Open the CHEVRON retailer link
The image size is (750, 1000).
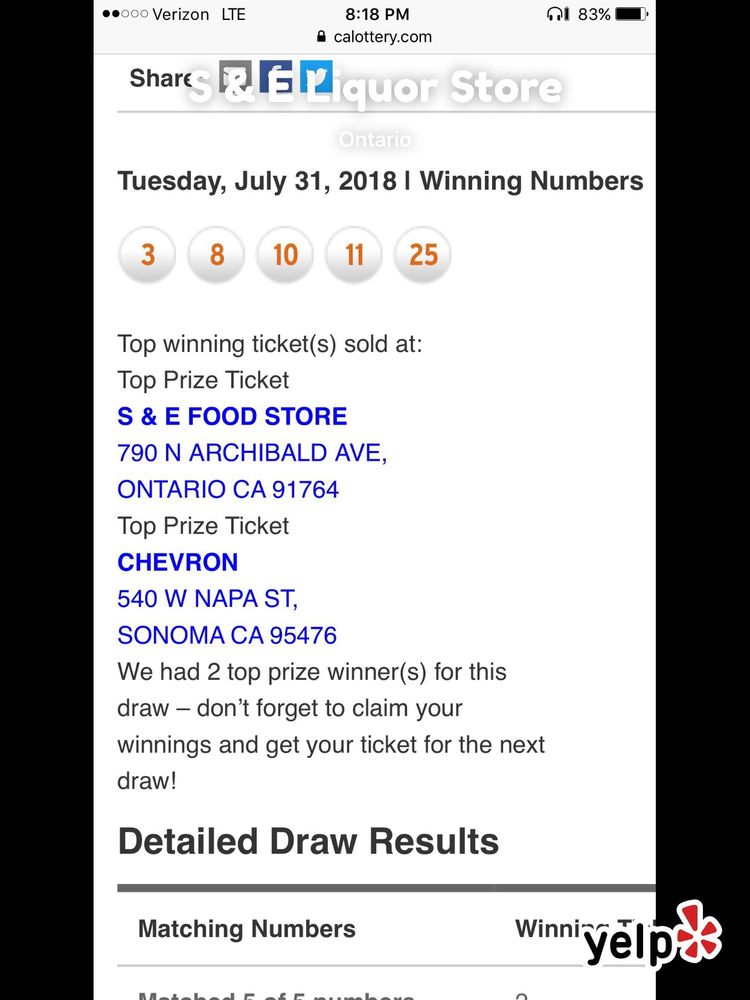(x=177, y=562)
